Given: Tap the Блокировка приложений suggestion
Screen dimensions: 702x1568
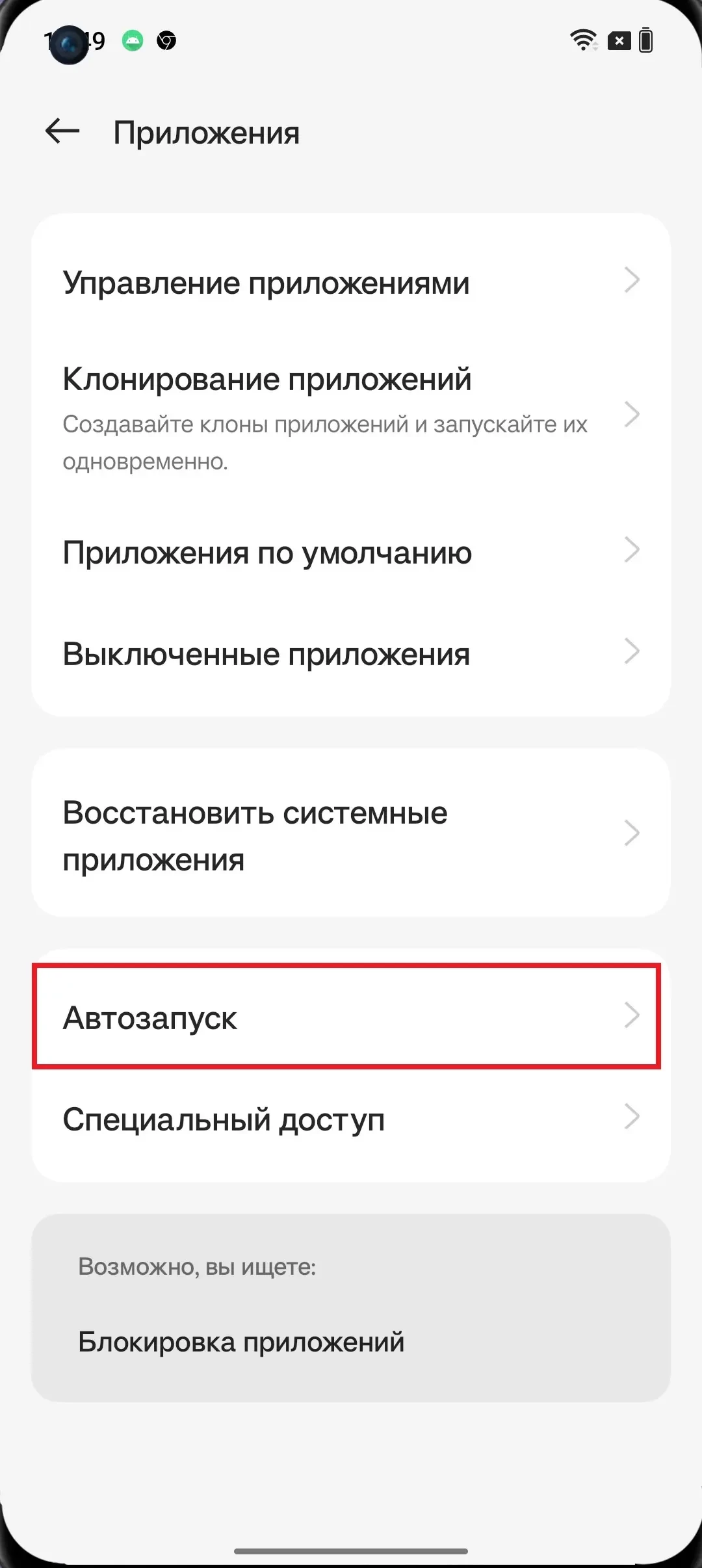Looking at the screenshot, I should point(242,1342).
